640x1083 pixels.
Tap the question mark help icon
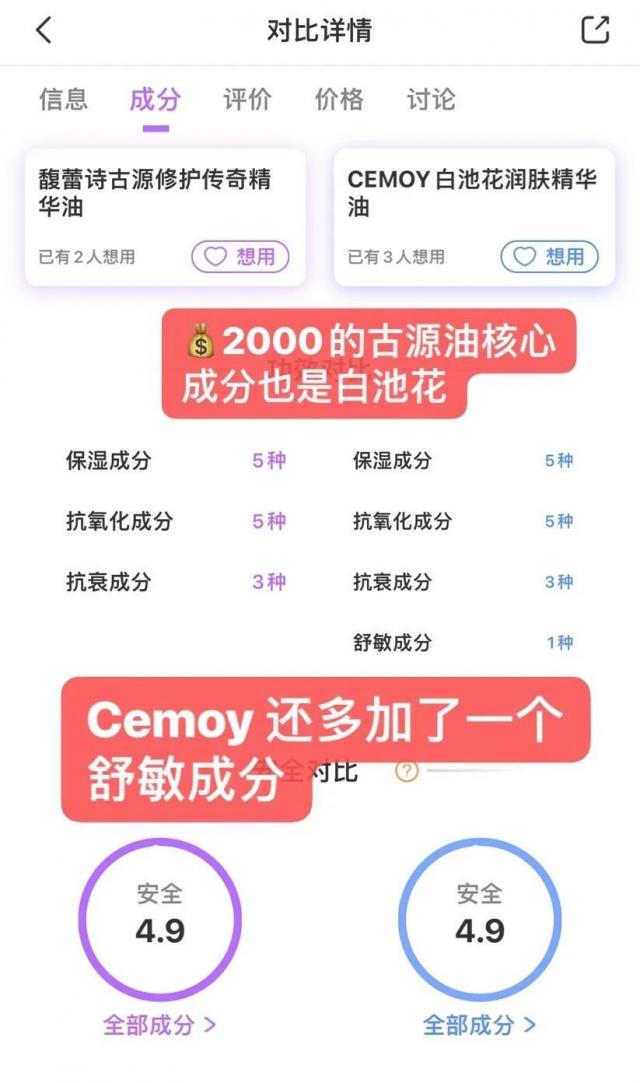click(x=406, y=772)
